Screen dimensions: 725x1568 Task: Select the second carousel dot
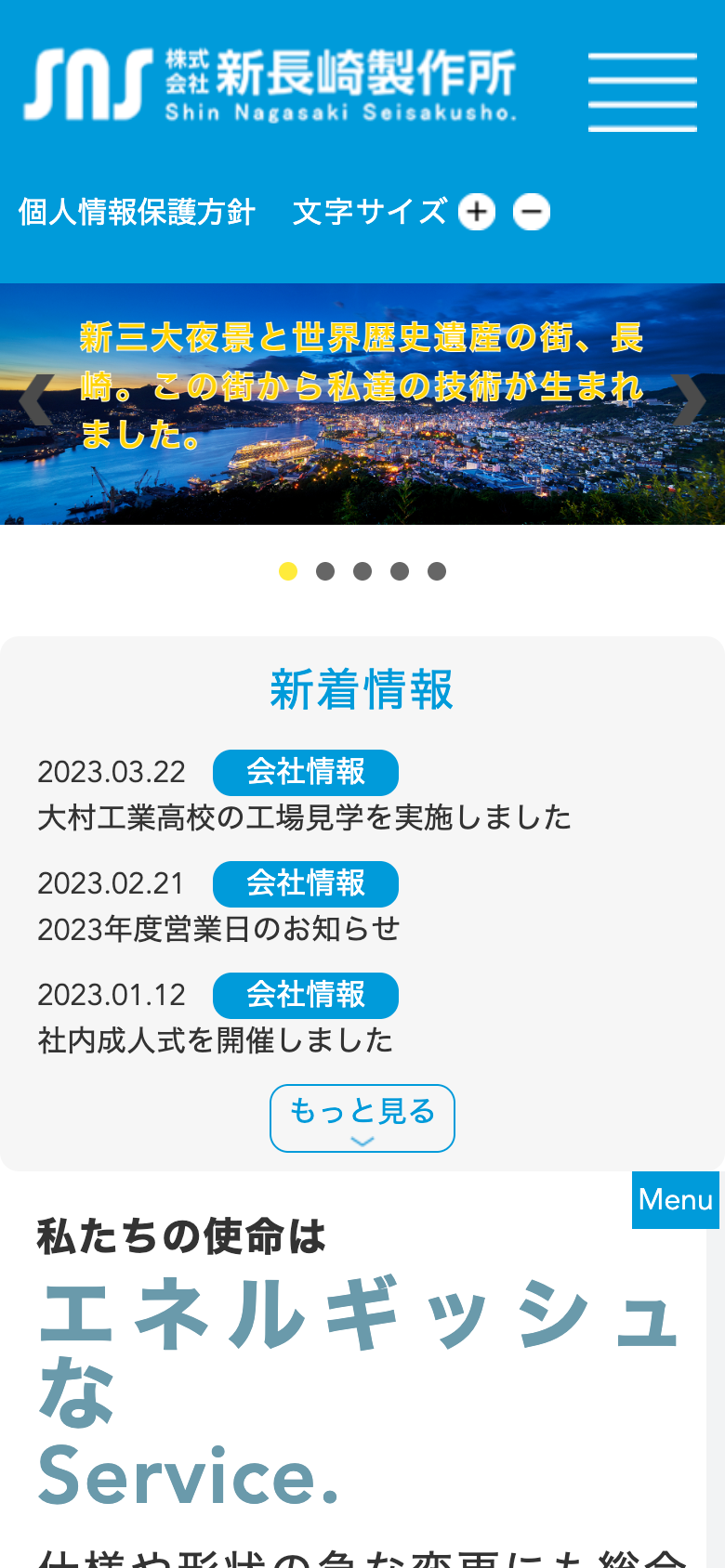click(x=325, y=571)
